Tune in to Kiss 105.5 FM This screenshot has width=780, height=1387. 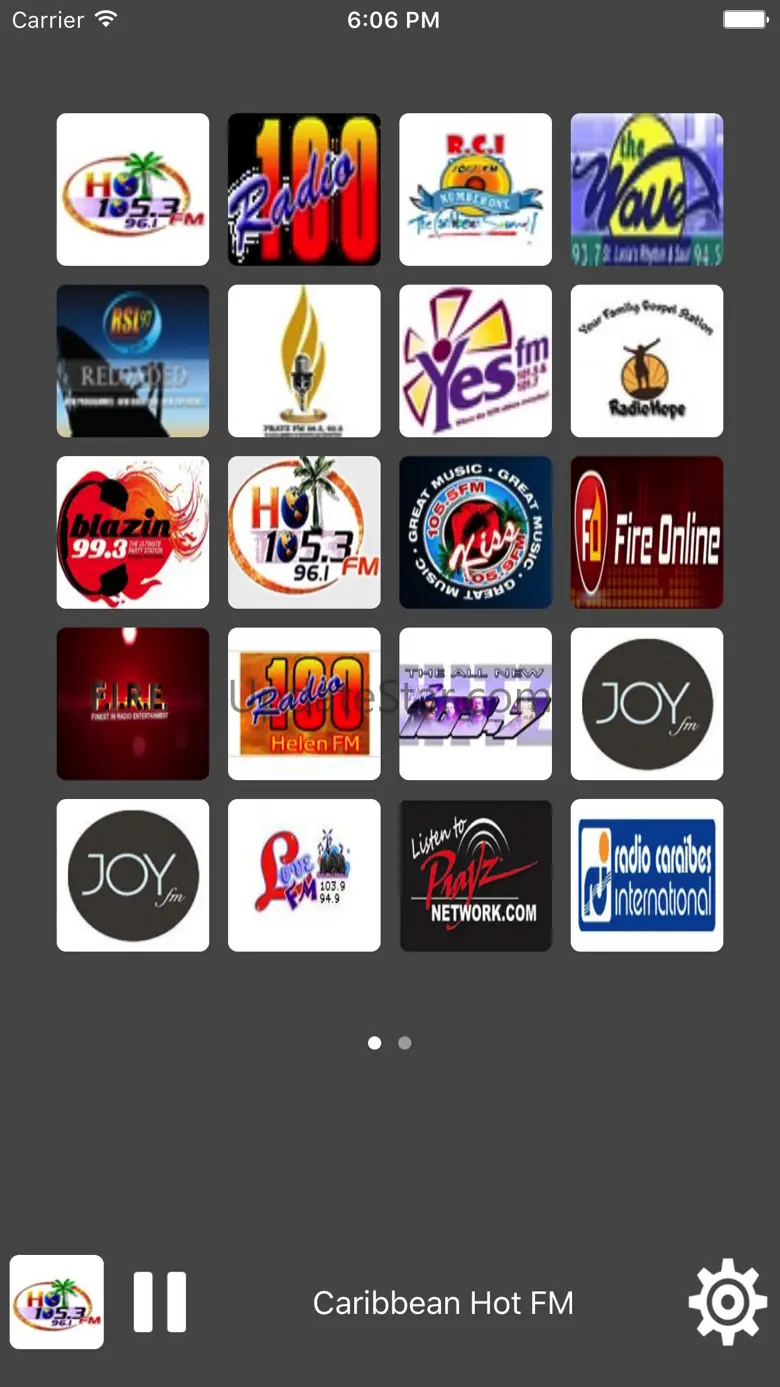click(475, 532)
